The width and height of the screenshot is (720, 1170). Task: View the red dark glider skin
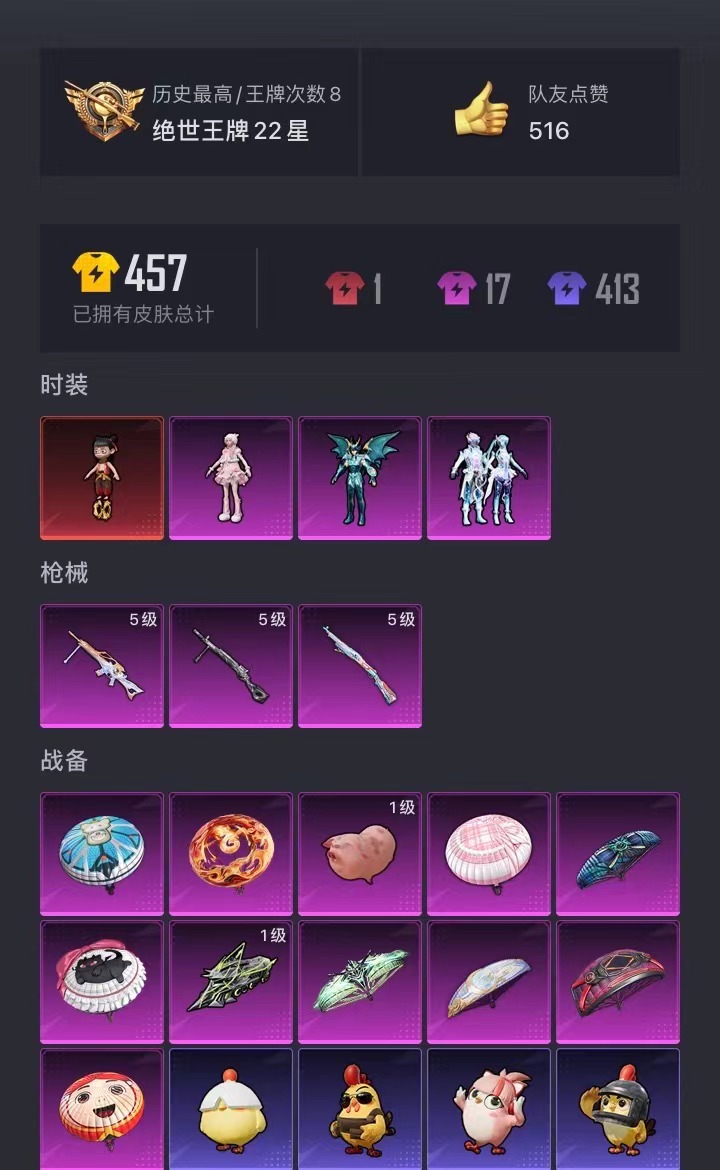point(618,982)
